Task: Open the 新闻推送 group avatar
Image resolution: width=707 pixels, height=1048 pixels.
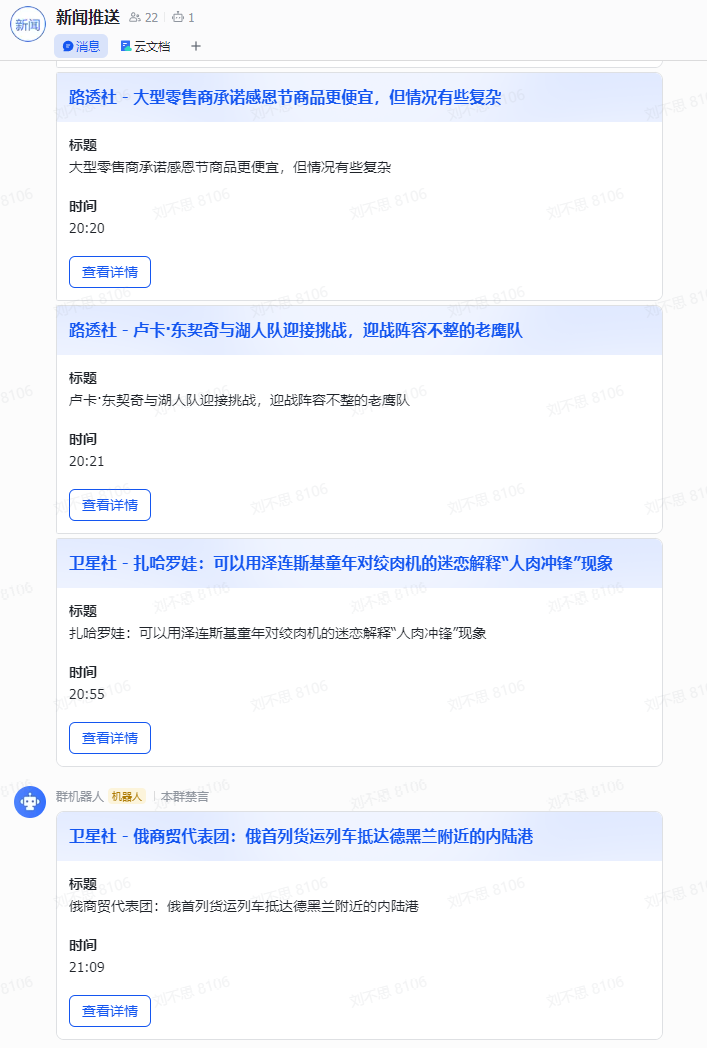Action: (28, 24)
